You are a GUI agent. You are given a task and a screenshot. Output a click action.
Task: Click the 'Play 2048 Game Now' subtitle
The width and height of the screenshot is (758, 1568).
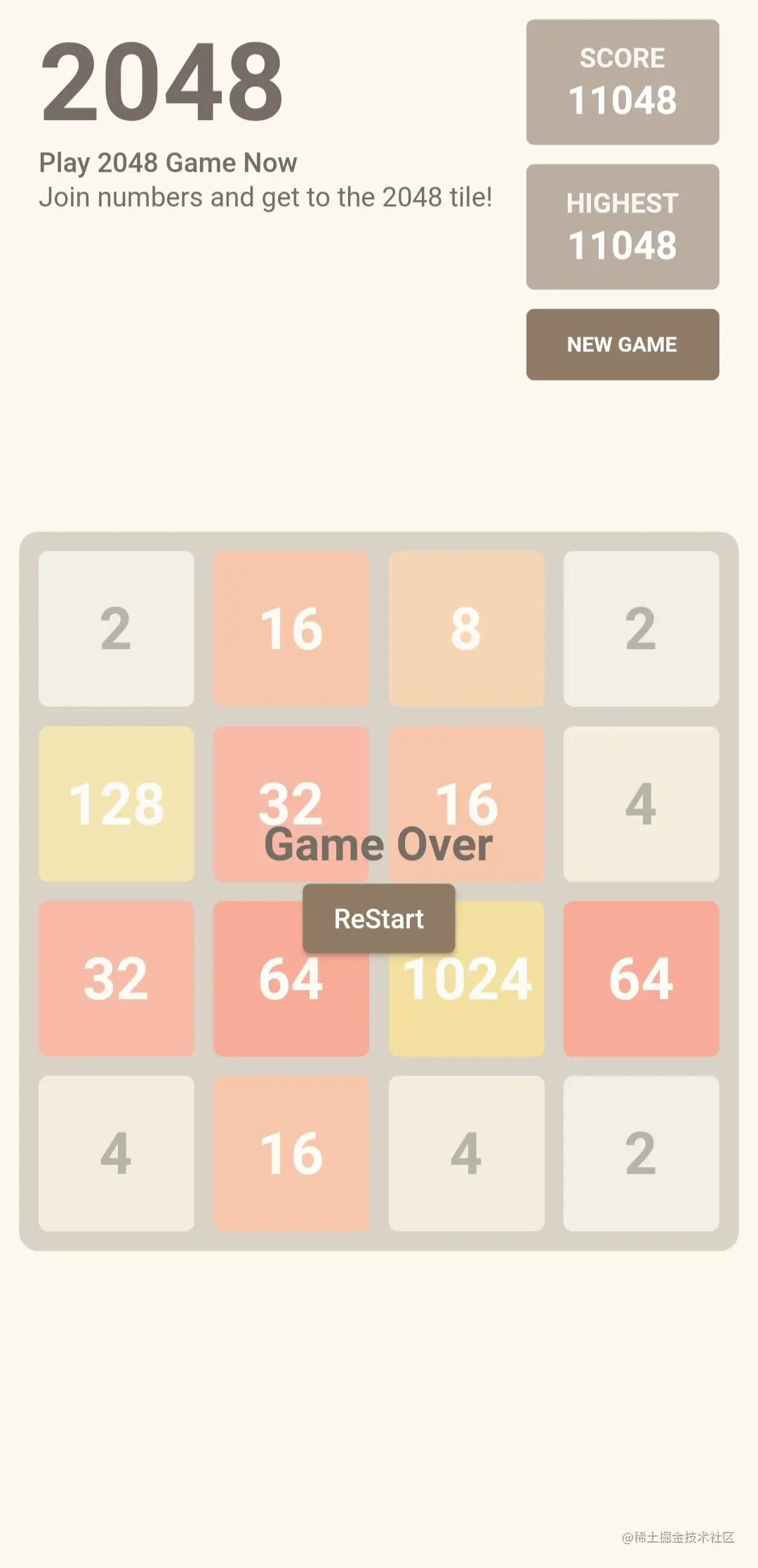[x=168, y=162]
